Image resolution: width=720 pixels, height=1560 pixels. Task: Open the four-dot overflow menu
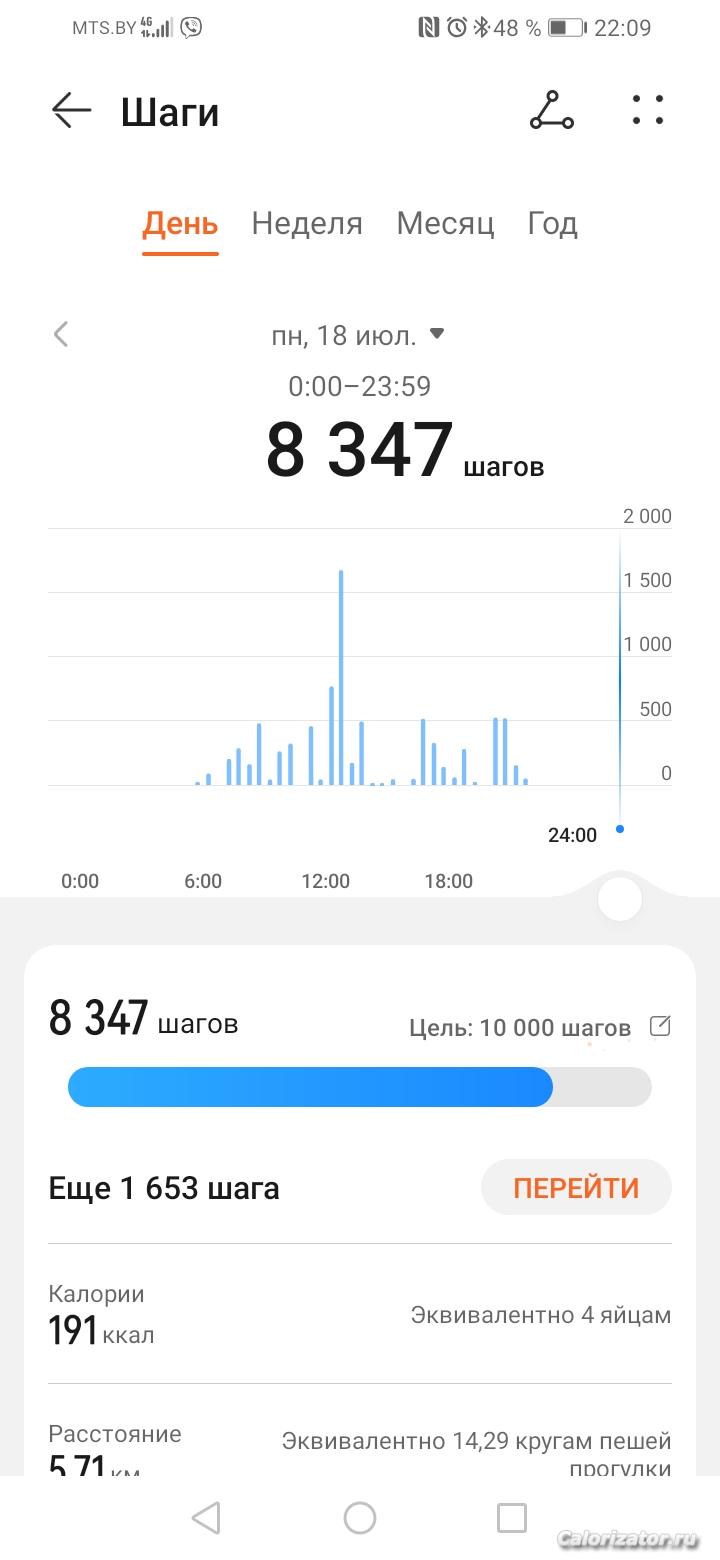tap(647, 111)
